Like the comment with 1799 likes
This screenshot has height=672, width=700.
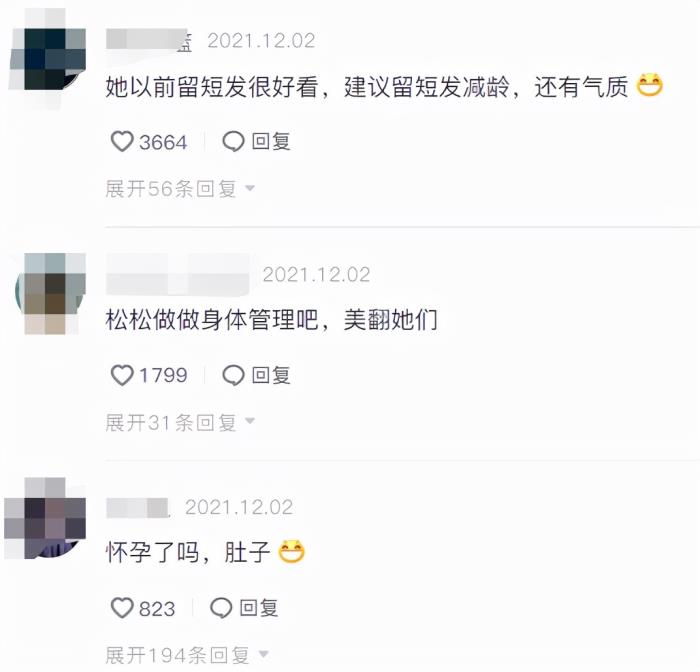pos(122,375)
